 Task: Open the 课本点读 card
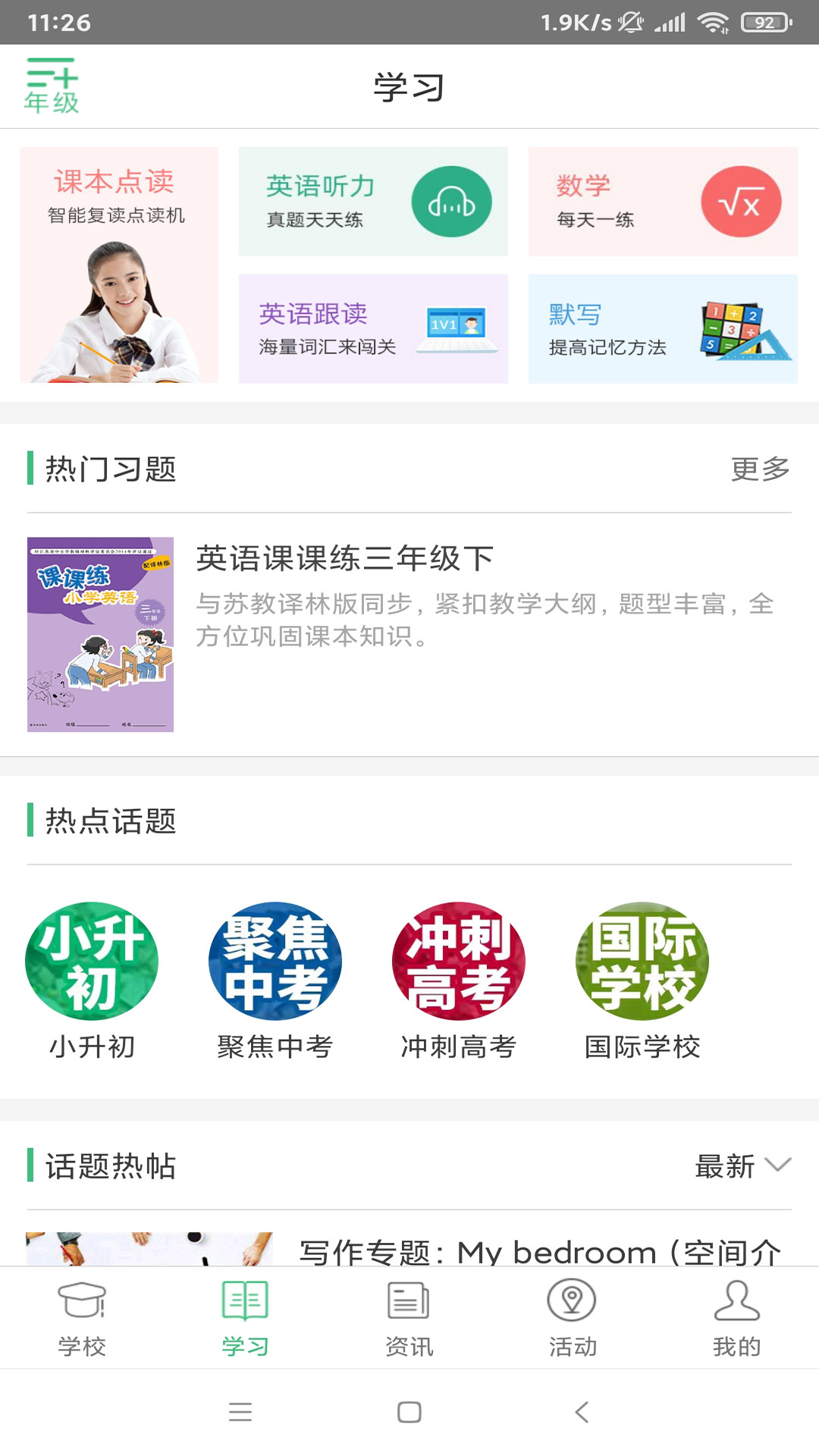coord(119,265)
